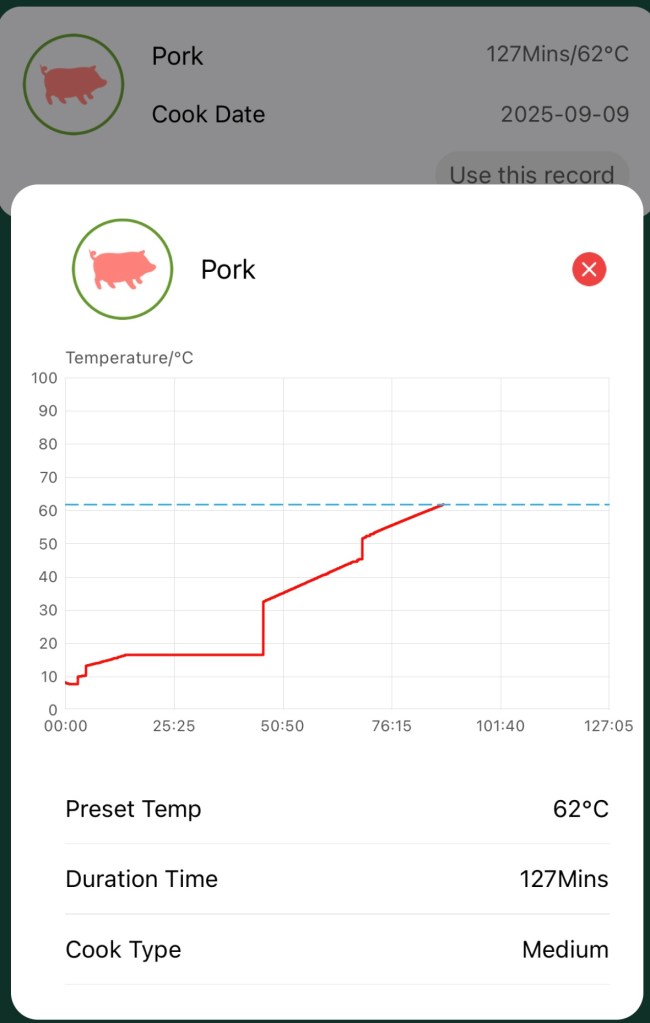Tap the Use this record button

pyautogui.click(x=531, y=173)
